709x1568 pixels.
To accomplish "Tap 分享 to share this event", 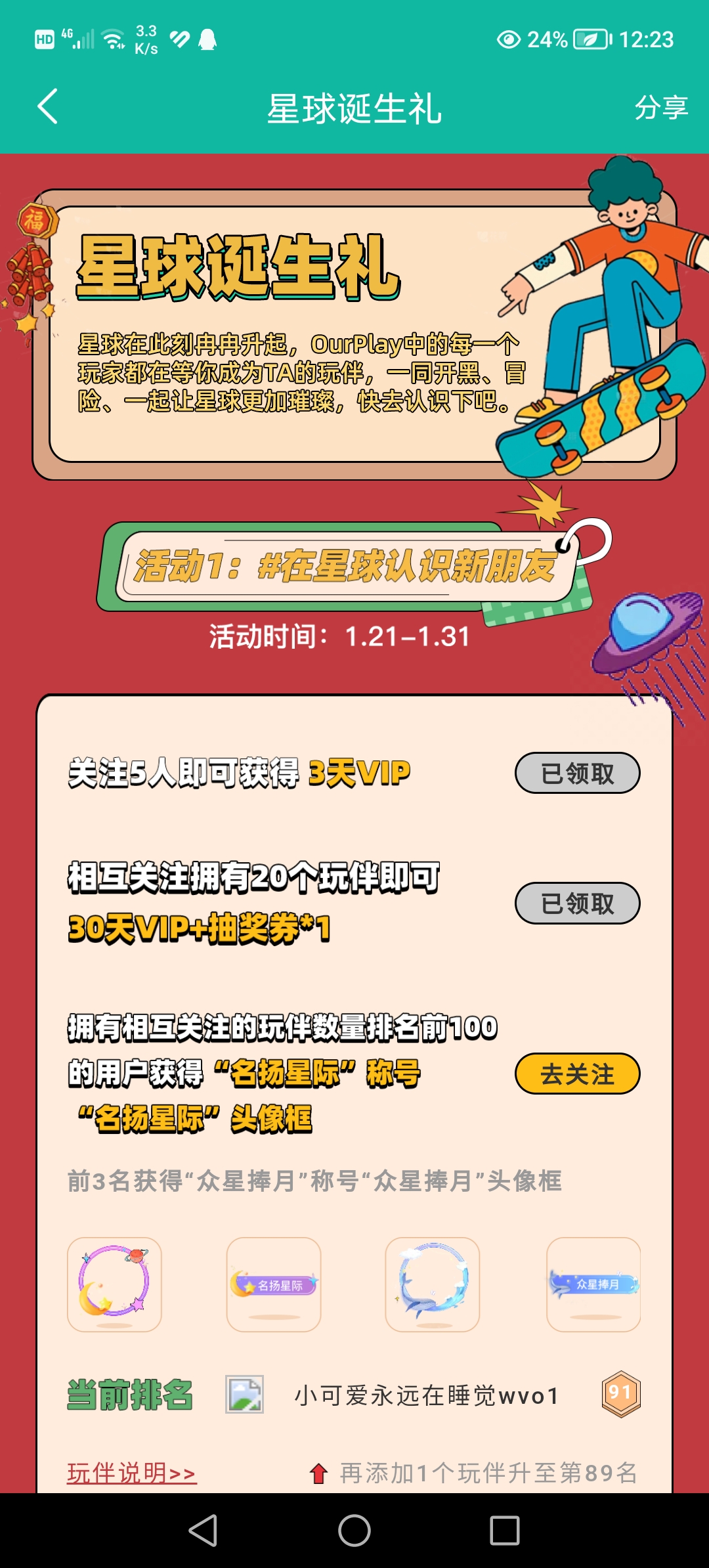I will tap(660, 108).
